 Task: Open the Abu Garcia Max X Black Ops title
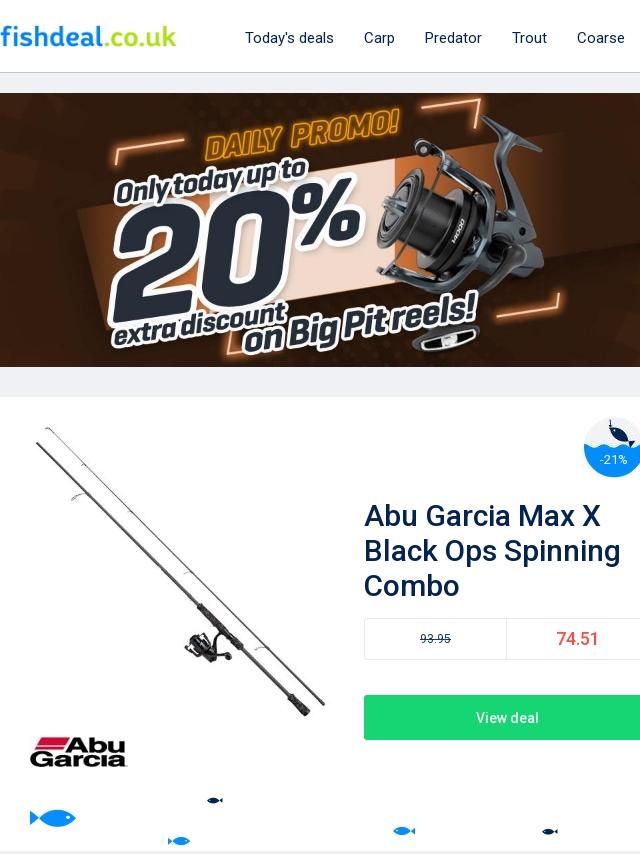tap(492, 551)
